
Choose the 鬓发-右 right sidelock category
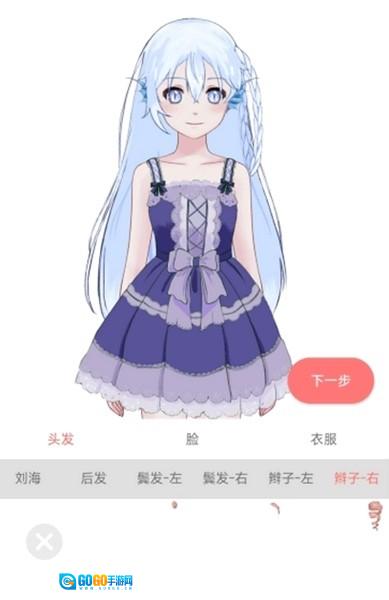225,478
